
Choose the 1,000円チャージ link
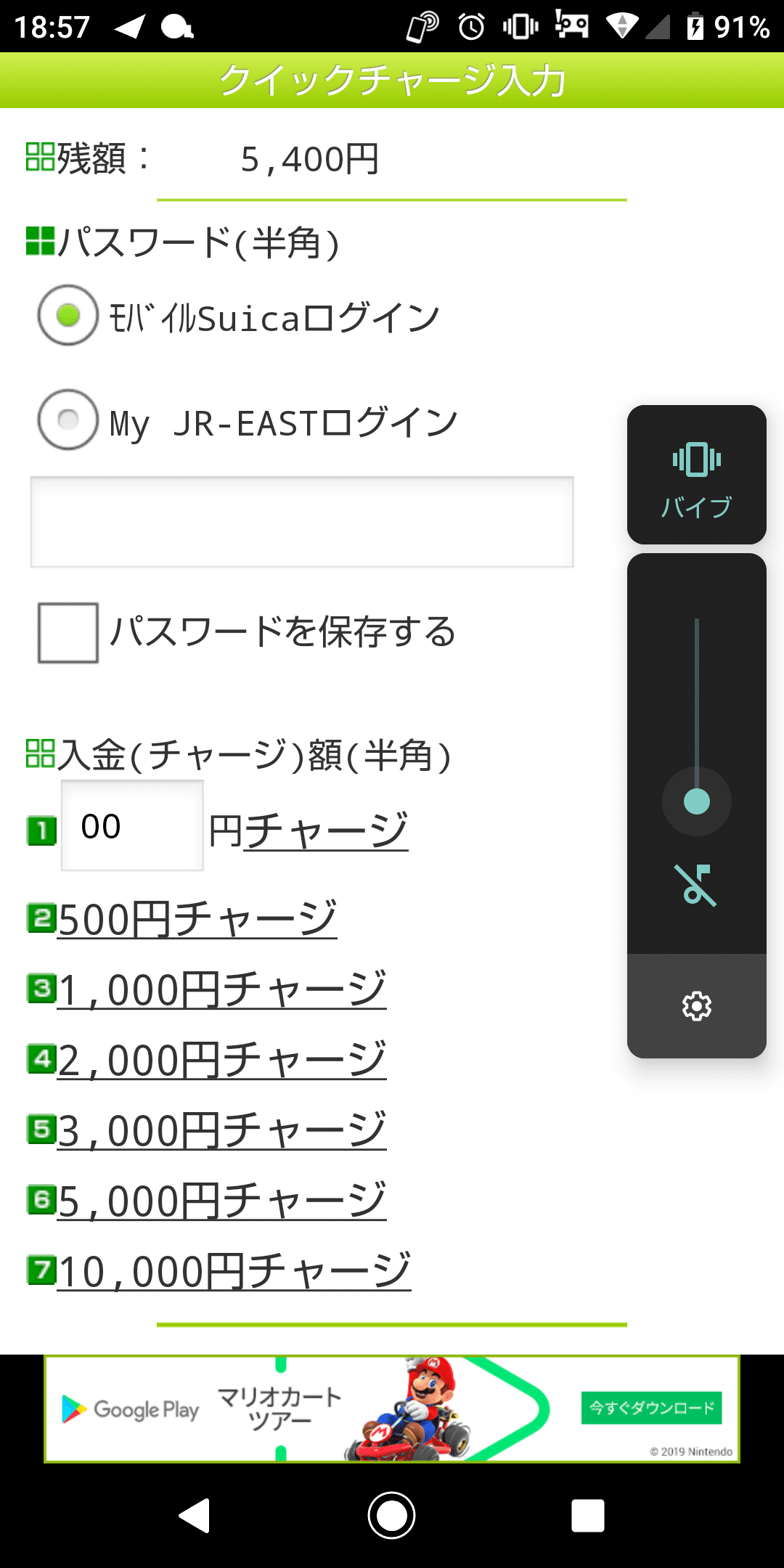221,989
